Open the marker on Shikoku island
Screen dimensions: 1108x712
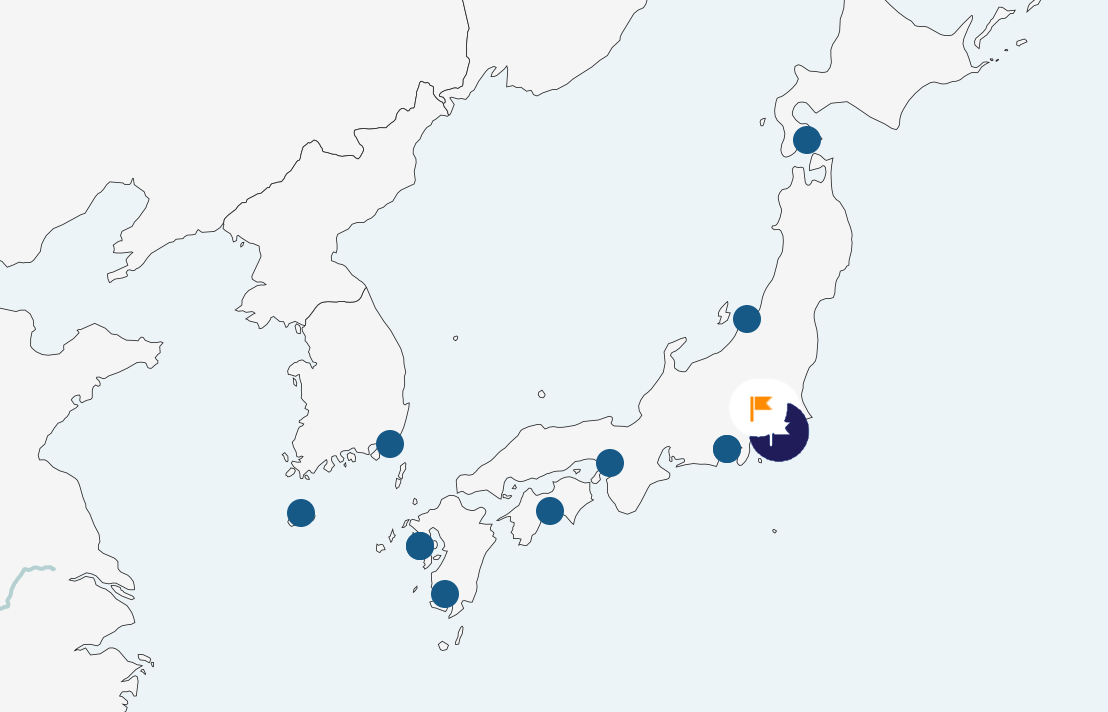[x=550, y=511]
